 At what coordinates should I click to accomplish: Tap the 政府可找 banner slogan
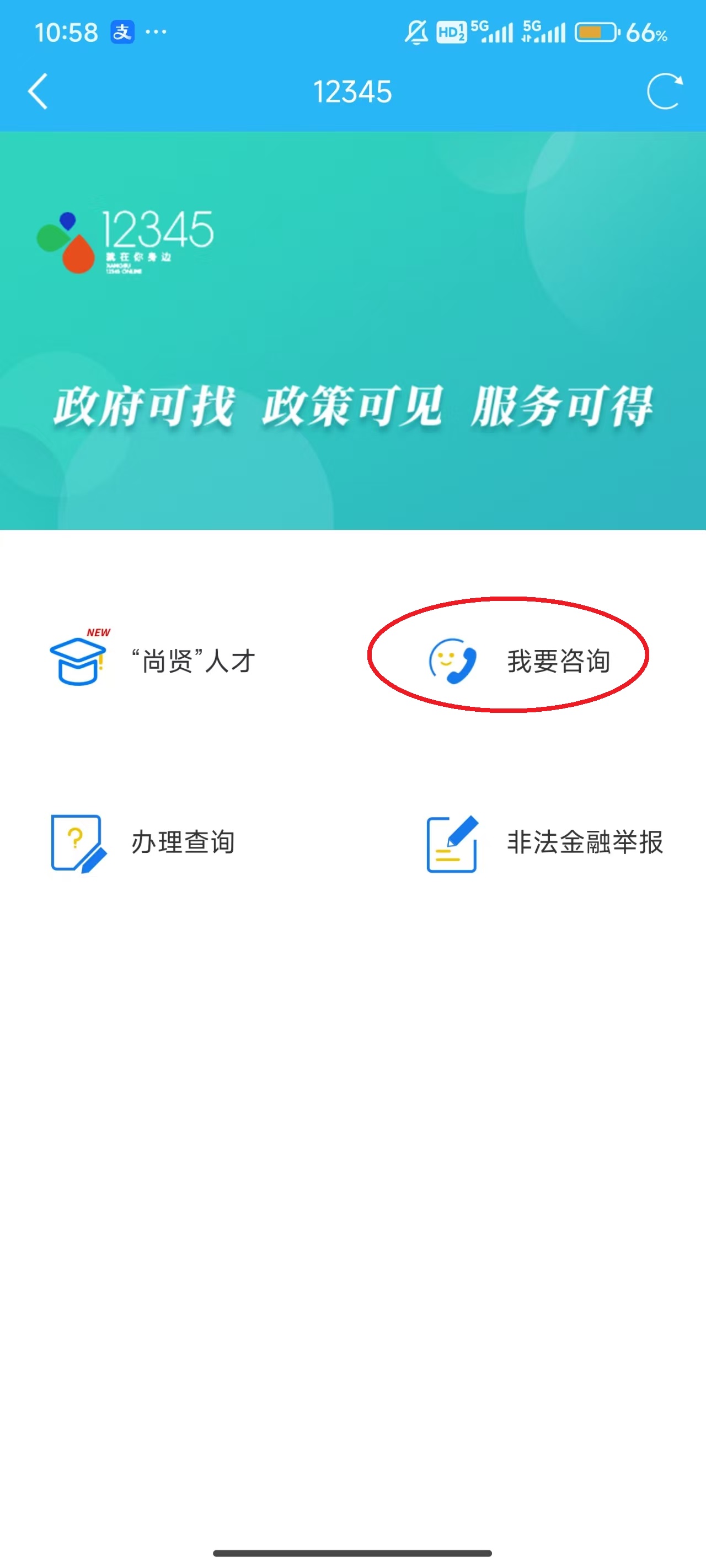click(x=144, y=405)
